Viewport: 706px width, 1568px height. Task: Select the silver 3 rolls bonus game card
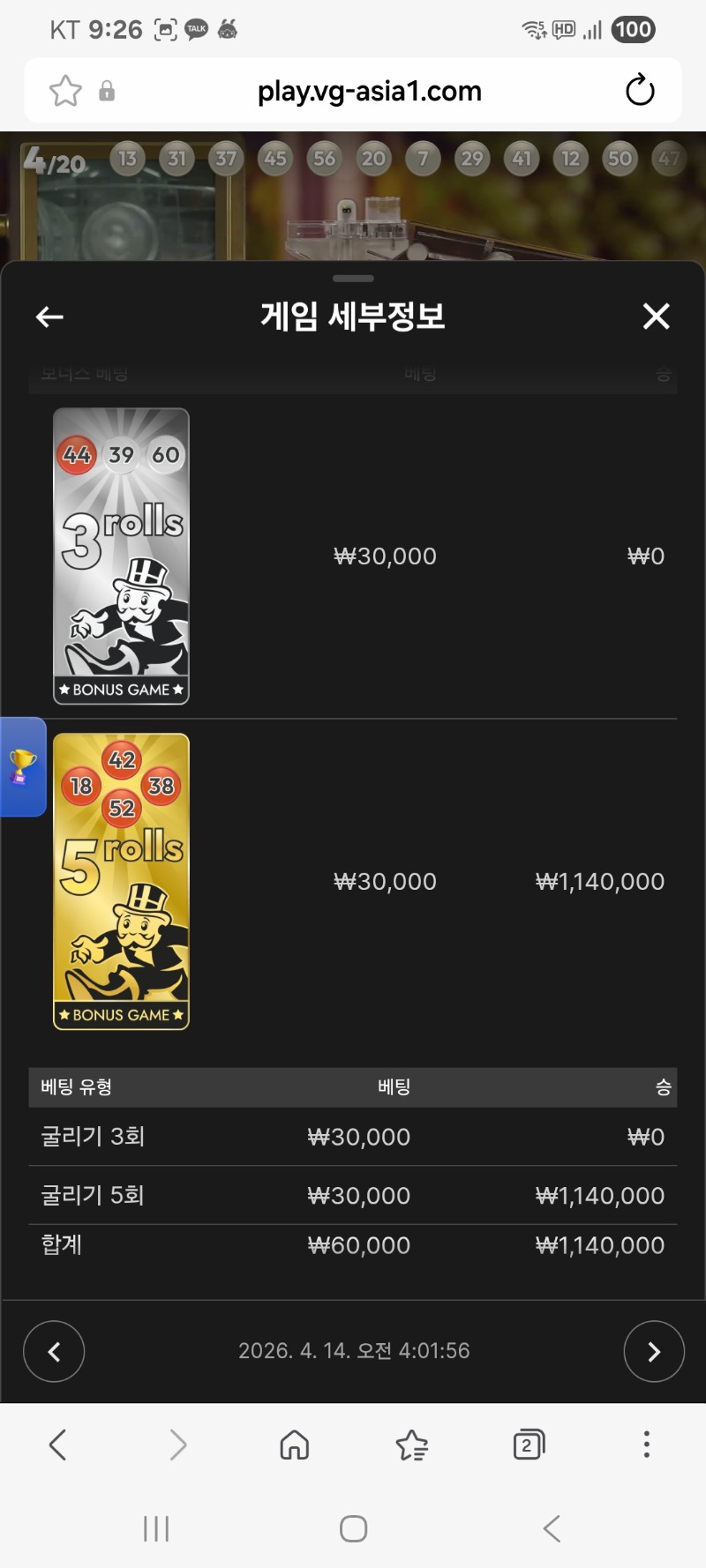[121, 556]
